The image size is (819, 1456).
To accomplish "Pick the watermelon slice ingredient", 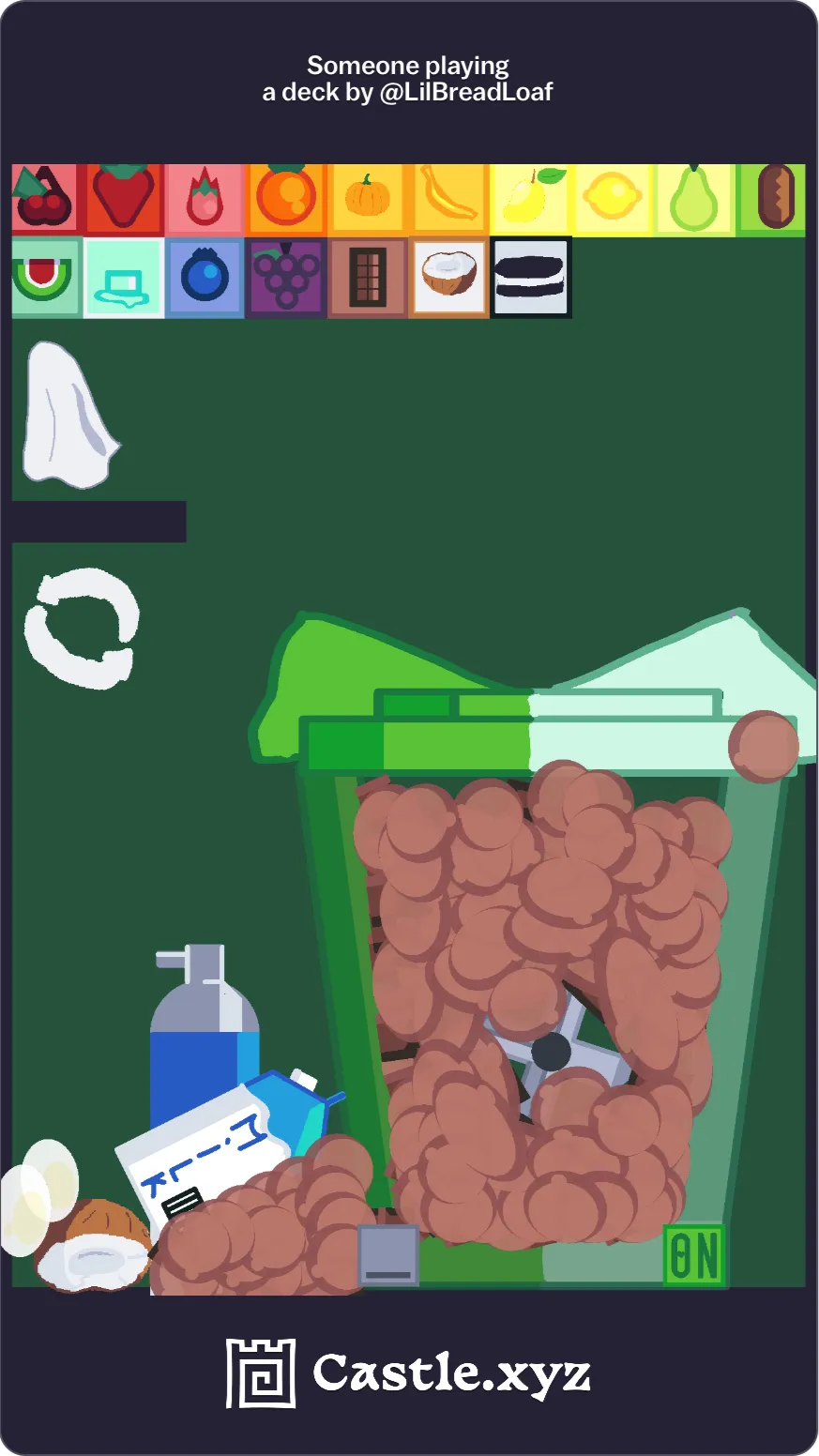I will tap(45, 278).
